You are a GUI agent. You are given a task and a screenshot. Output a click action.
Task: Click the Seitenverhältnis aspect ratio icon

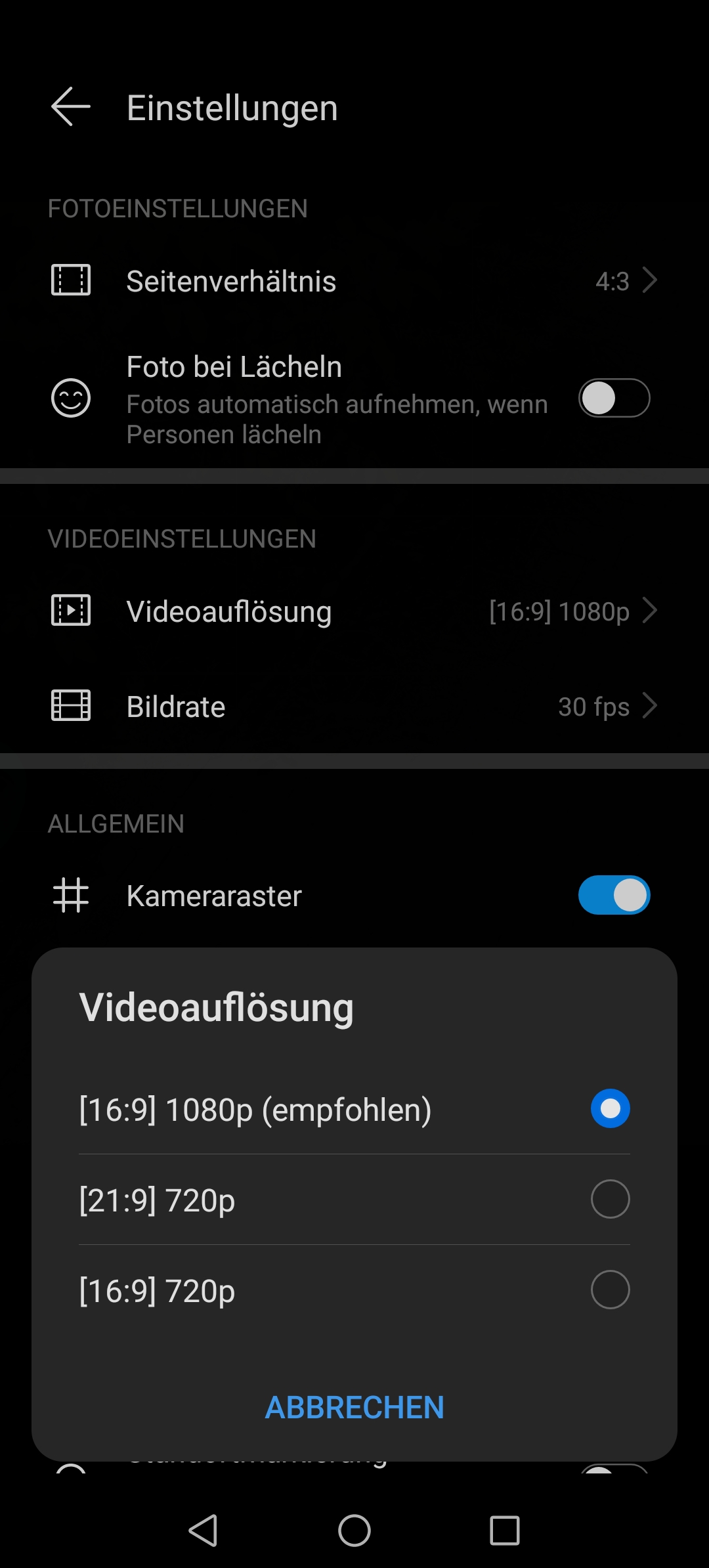(71, 281)
